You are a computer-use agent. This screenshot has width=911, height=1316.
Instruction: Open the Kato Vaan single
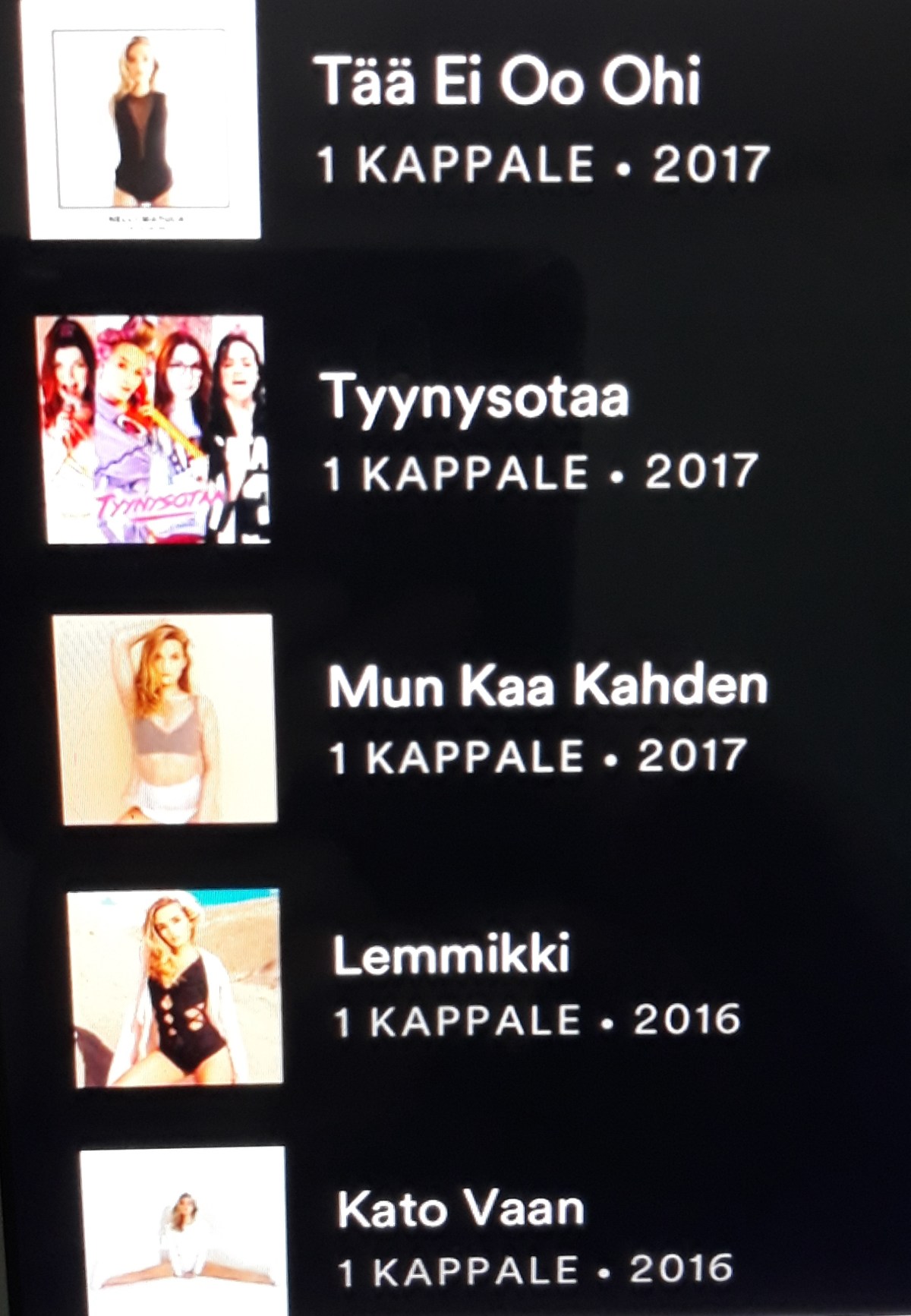coord(460,1208)
